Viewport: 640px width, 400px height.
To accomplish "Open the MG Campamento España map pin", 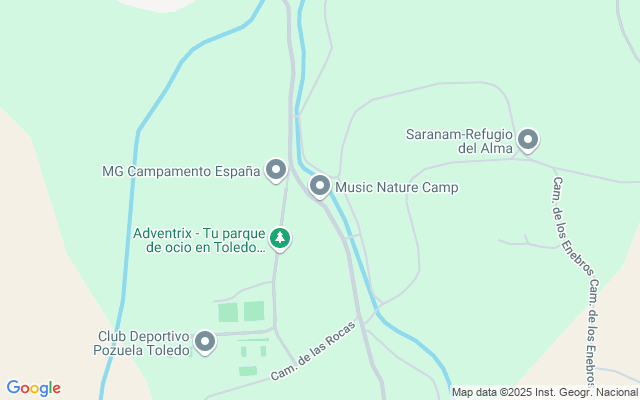I will click(x=276, y=170).
